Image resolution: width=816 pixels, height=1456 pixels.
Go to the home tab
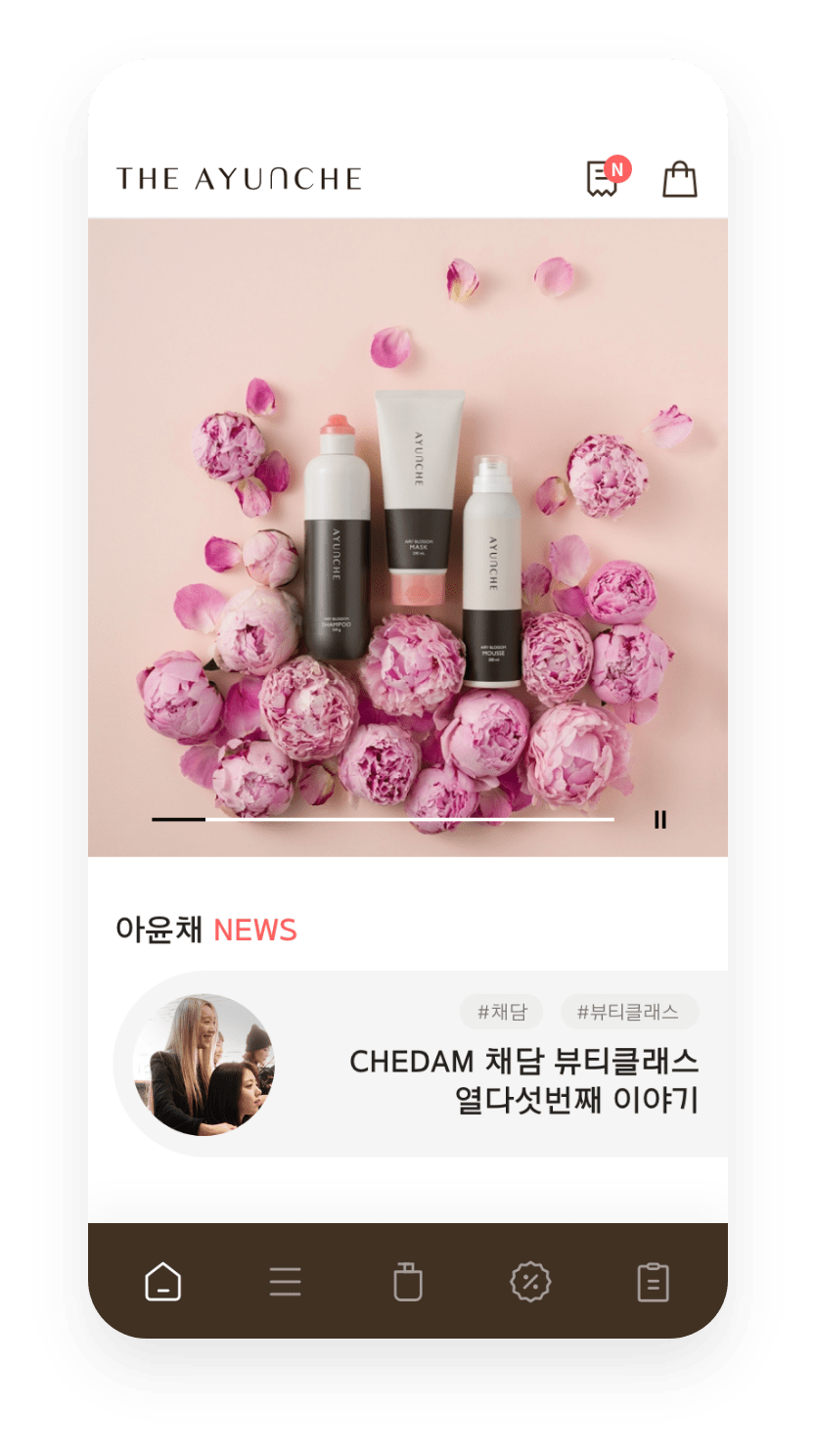(x=163, y=1282)
